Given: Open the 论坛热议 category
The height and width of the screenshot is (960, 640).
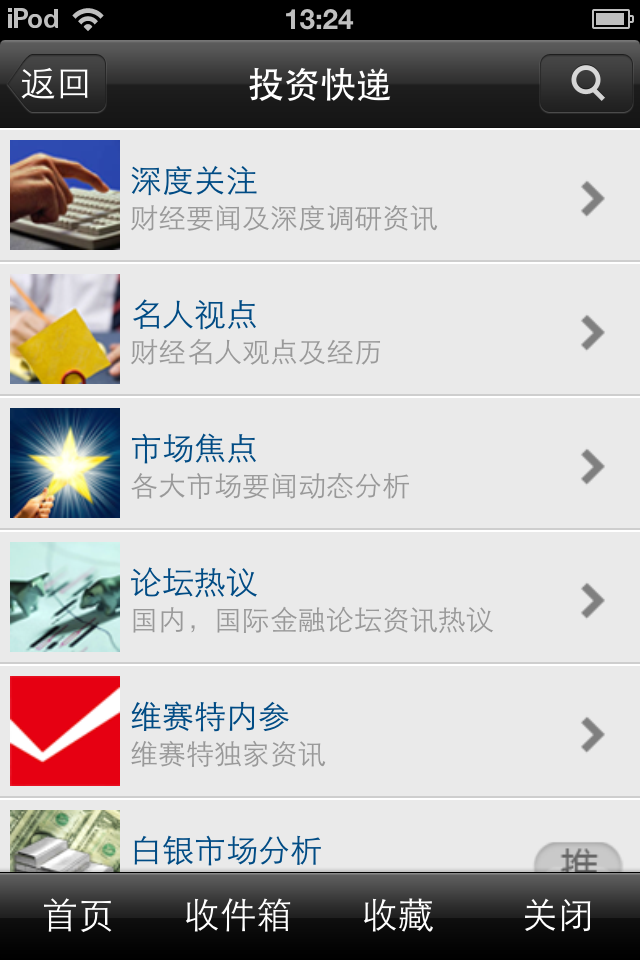Looking at the screenshot, I should 320,598.
